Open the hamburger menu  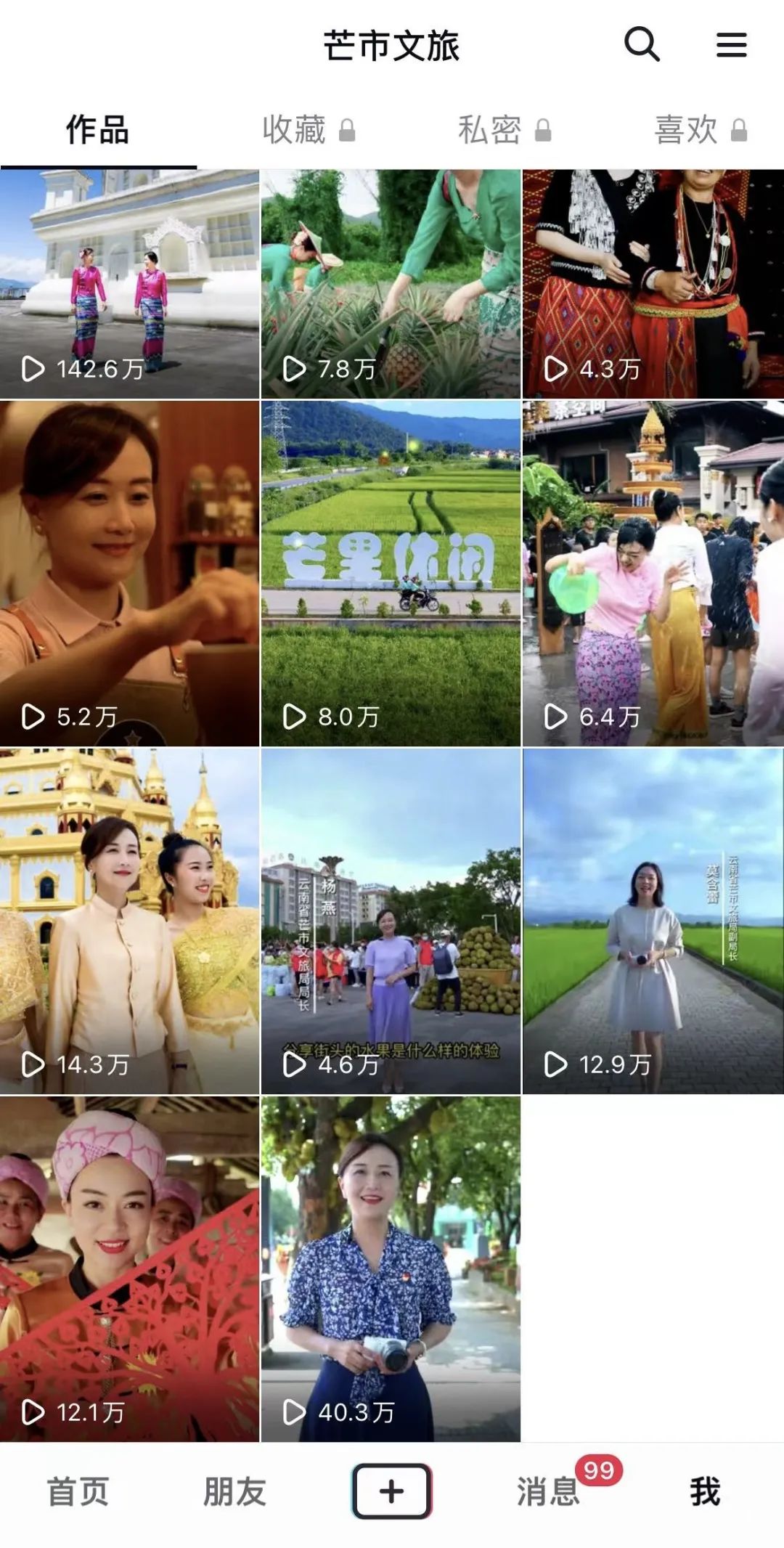tap(731, 45)
